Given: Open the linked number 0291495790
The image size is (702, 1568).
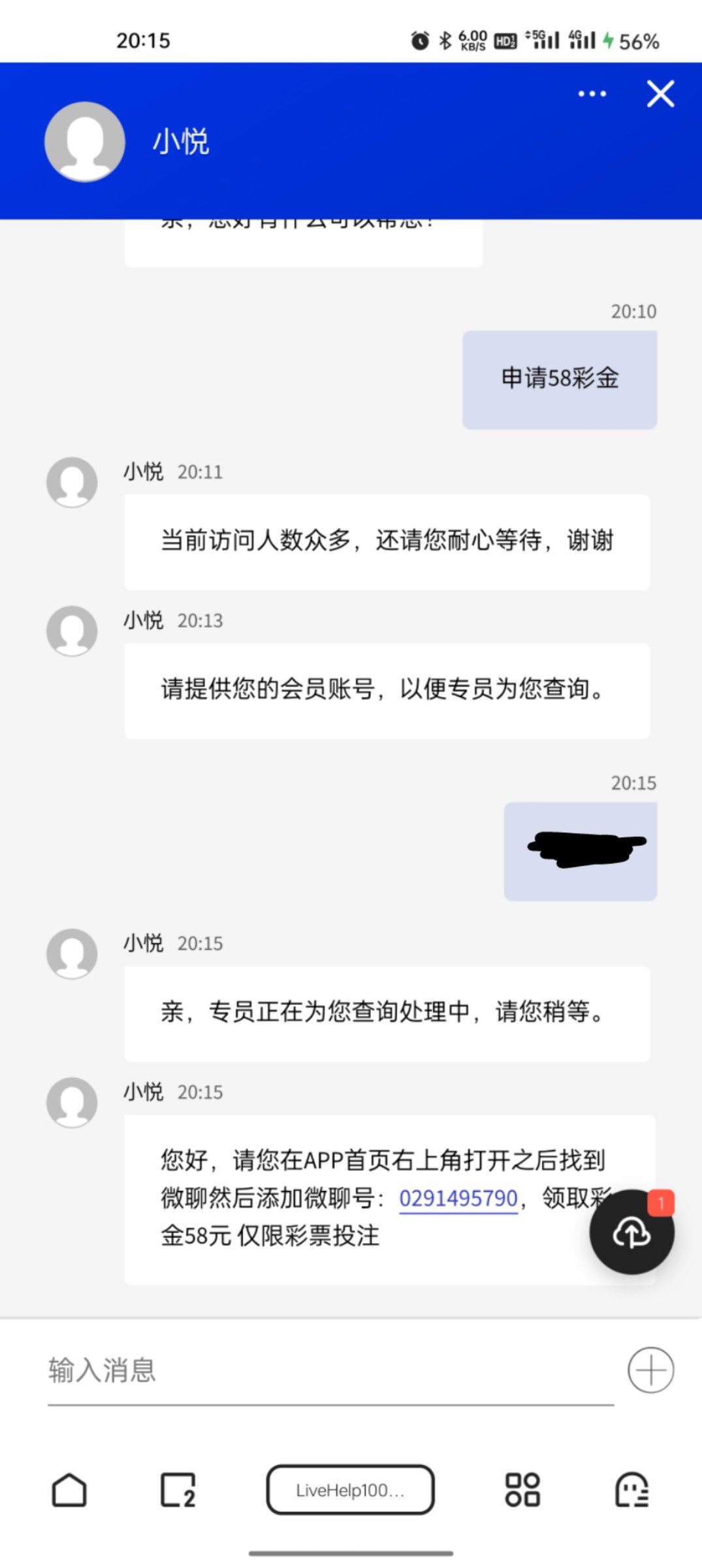Looking at the screenshot, I should pos(458,1198).
